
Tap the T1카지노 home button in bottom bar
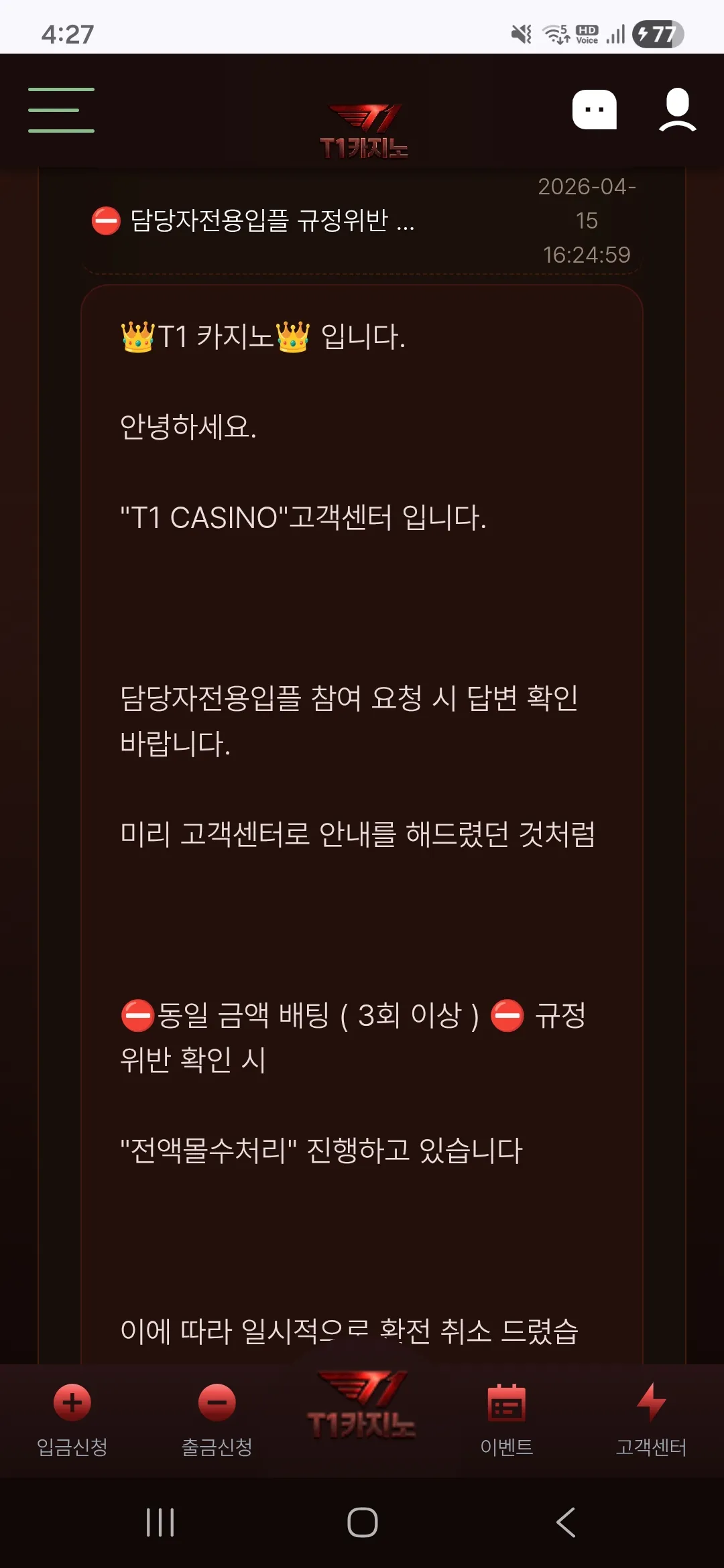[x=362, y=1407]
